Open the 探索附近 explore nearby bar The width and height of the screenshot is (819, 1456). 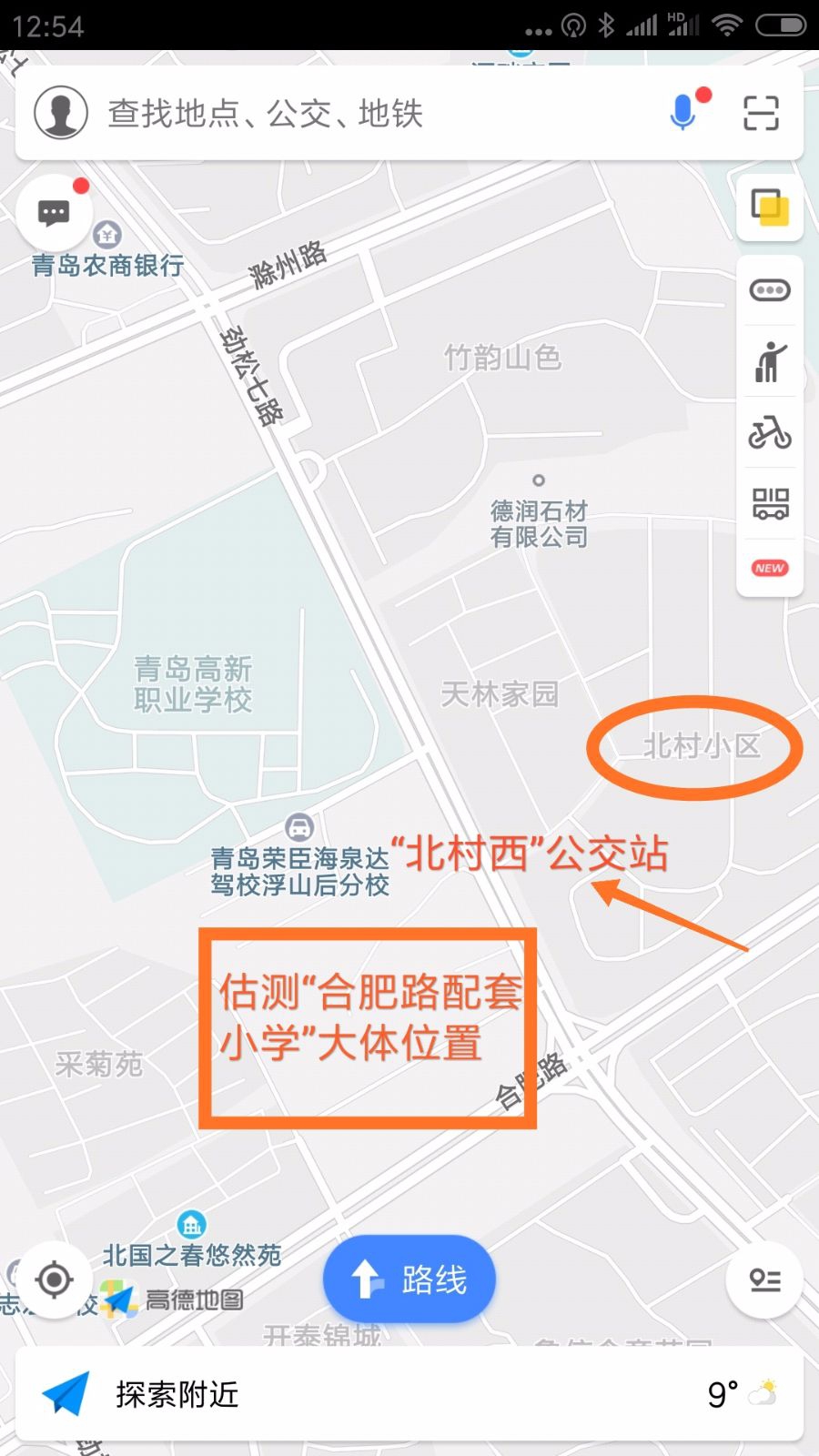(364, 1393)
